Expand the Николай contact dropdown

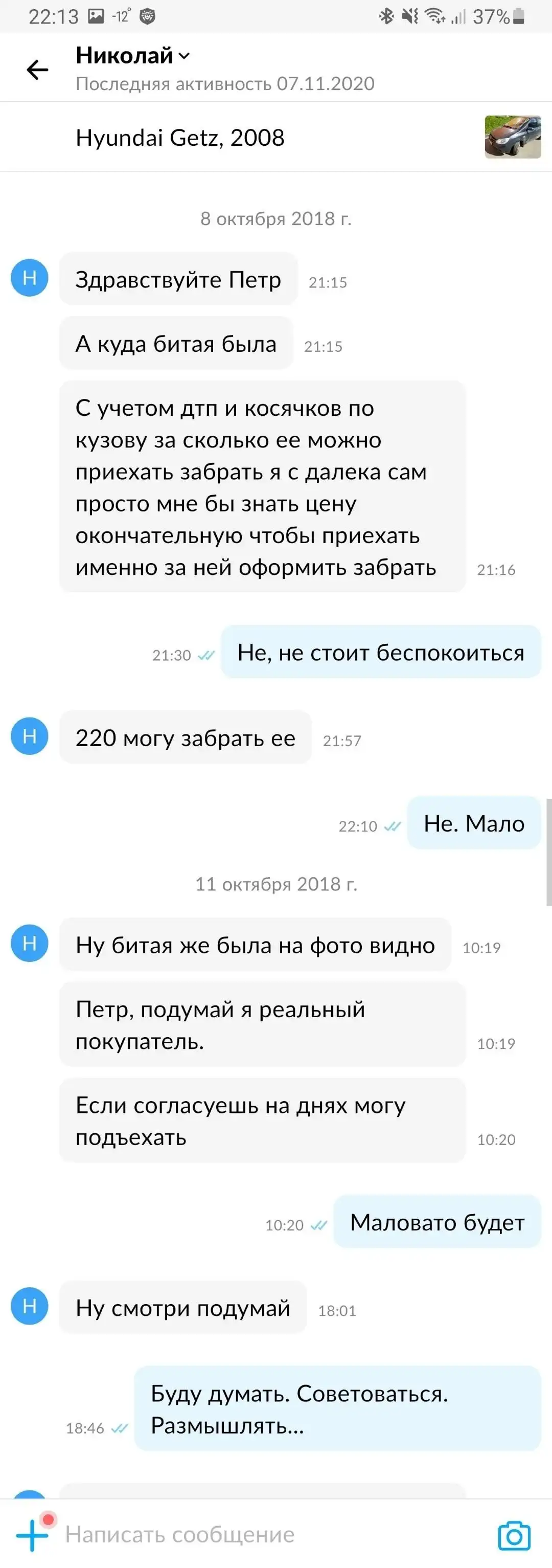click(185, 57)
